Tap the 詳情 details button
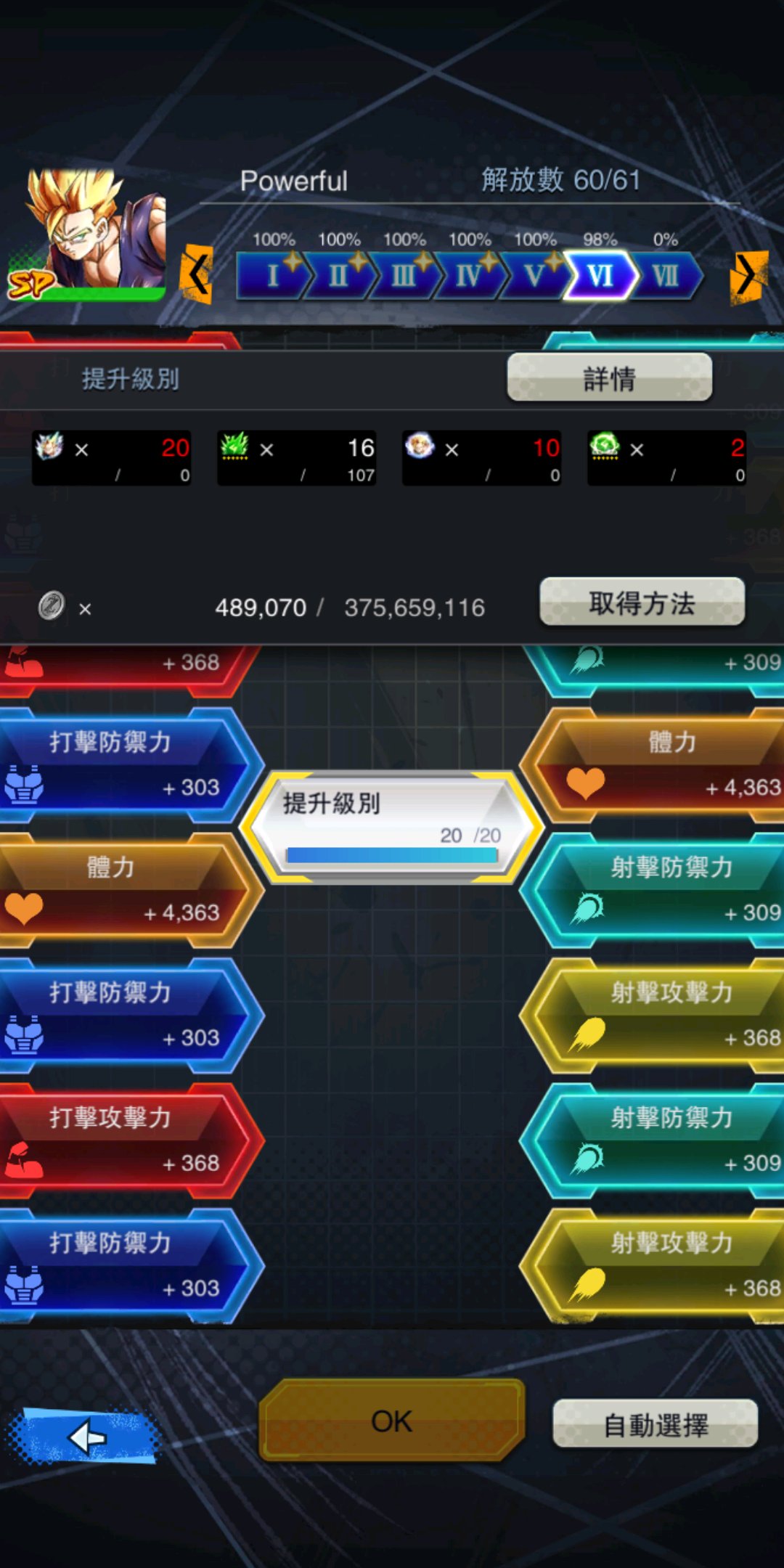784x1568 pixels. [609, 377]
